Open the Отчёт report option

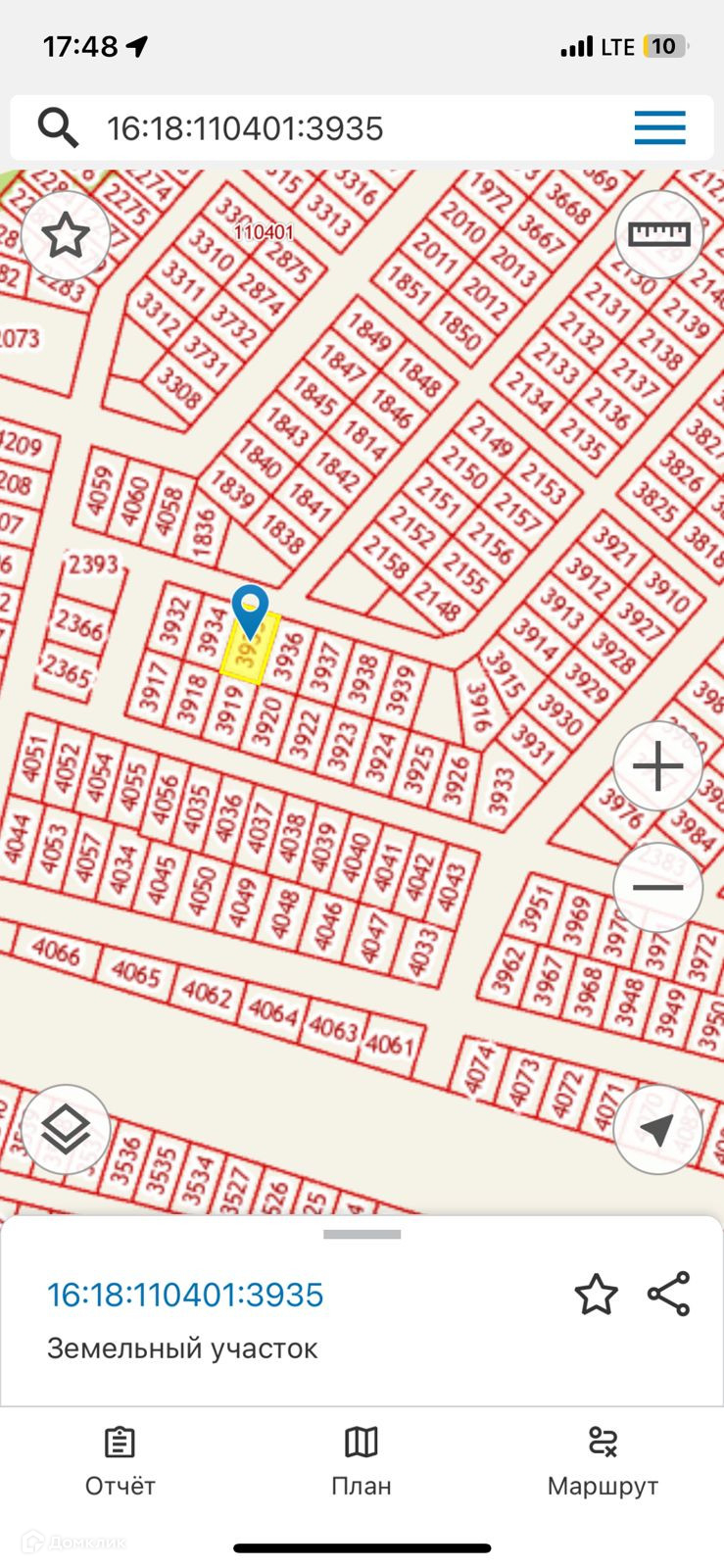coord(121,1461)
